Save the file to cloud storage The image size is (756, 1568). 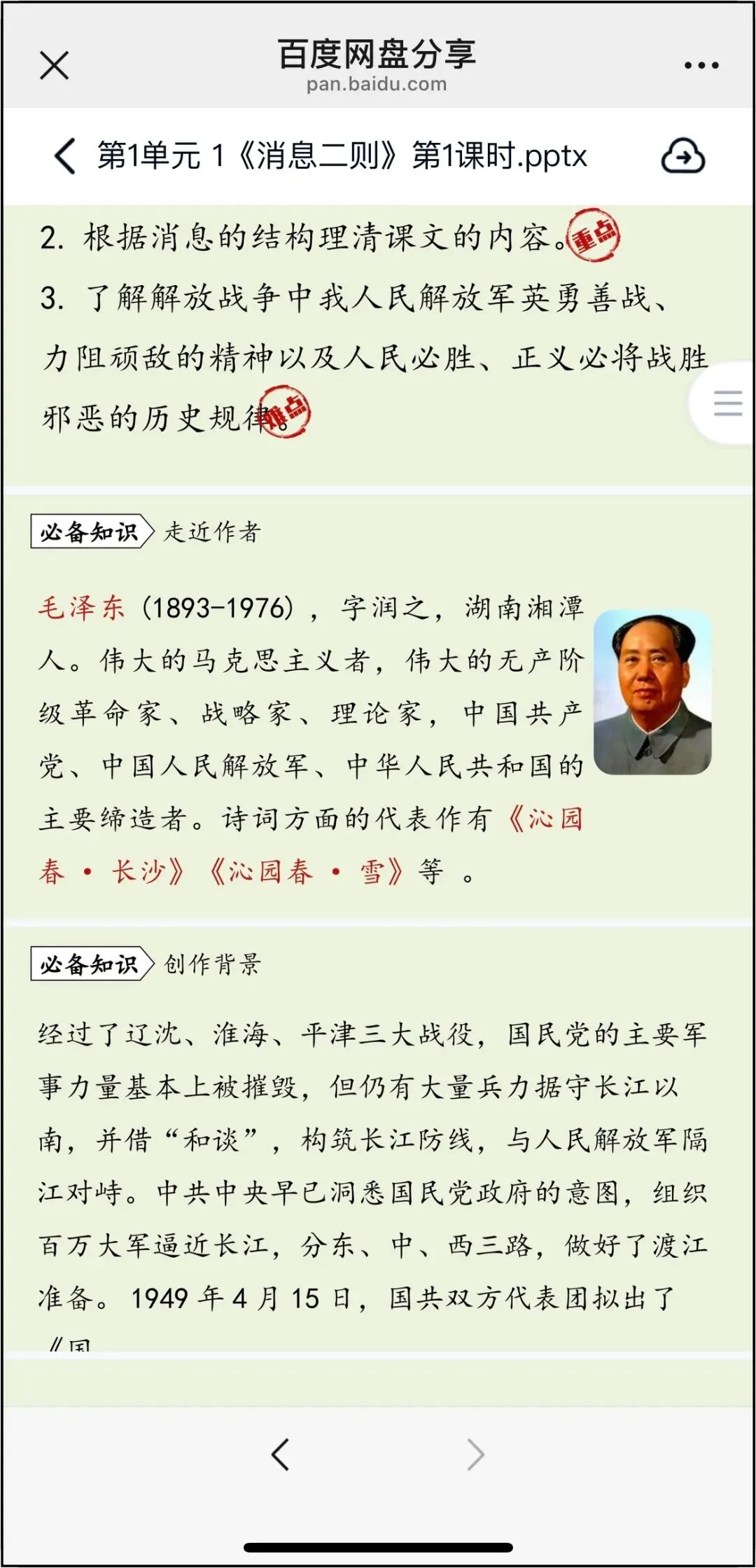[682, 155]
